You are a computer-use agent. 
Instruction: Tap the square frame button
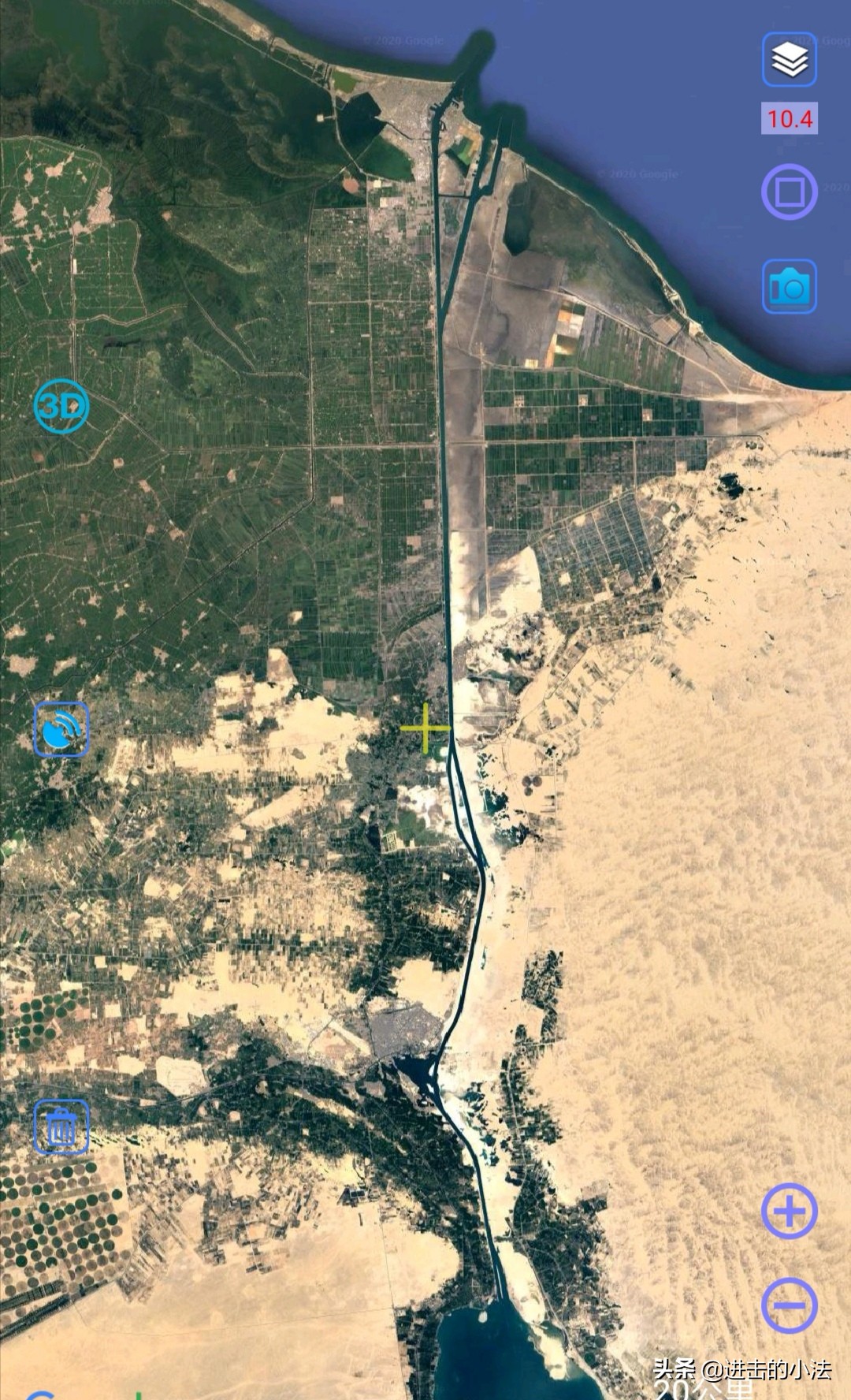coord(789,192)
